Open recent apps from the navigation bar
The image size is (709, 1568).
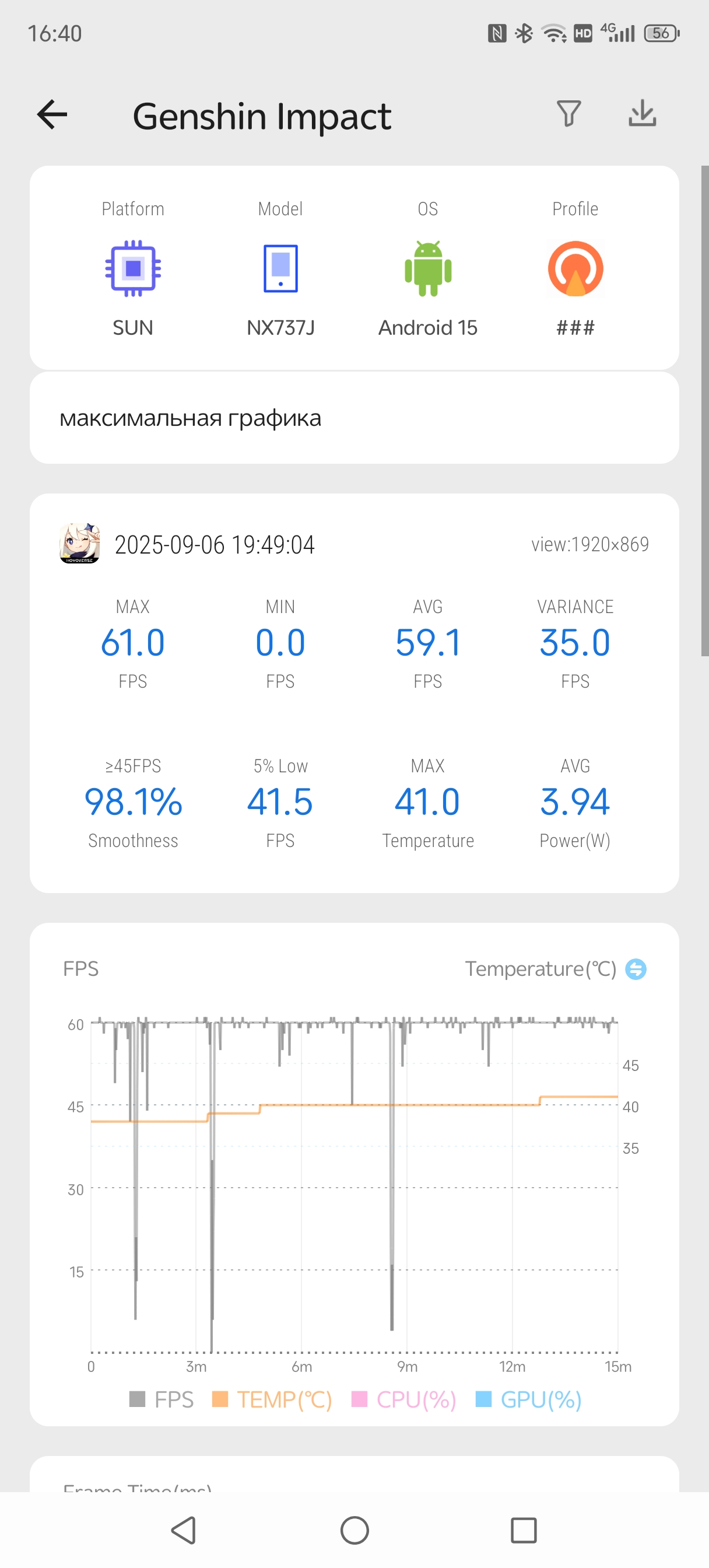tap(524, 1530)
